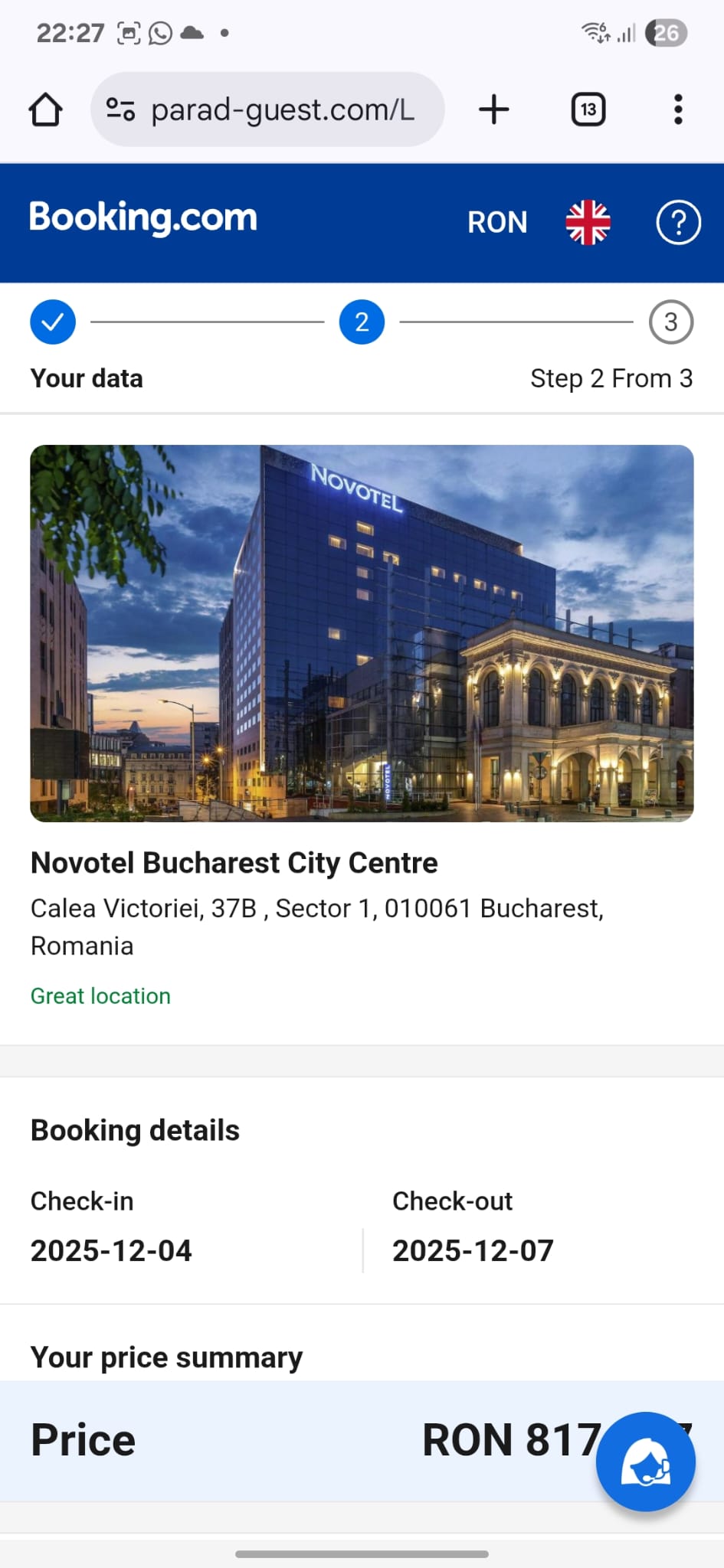Switch language via the UK flag
Viewport: 724px width, 1568px height.
coord(588,223)
